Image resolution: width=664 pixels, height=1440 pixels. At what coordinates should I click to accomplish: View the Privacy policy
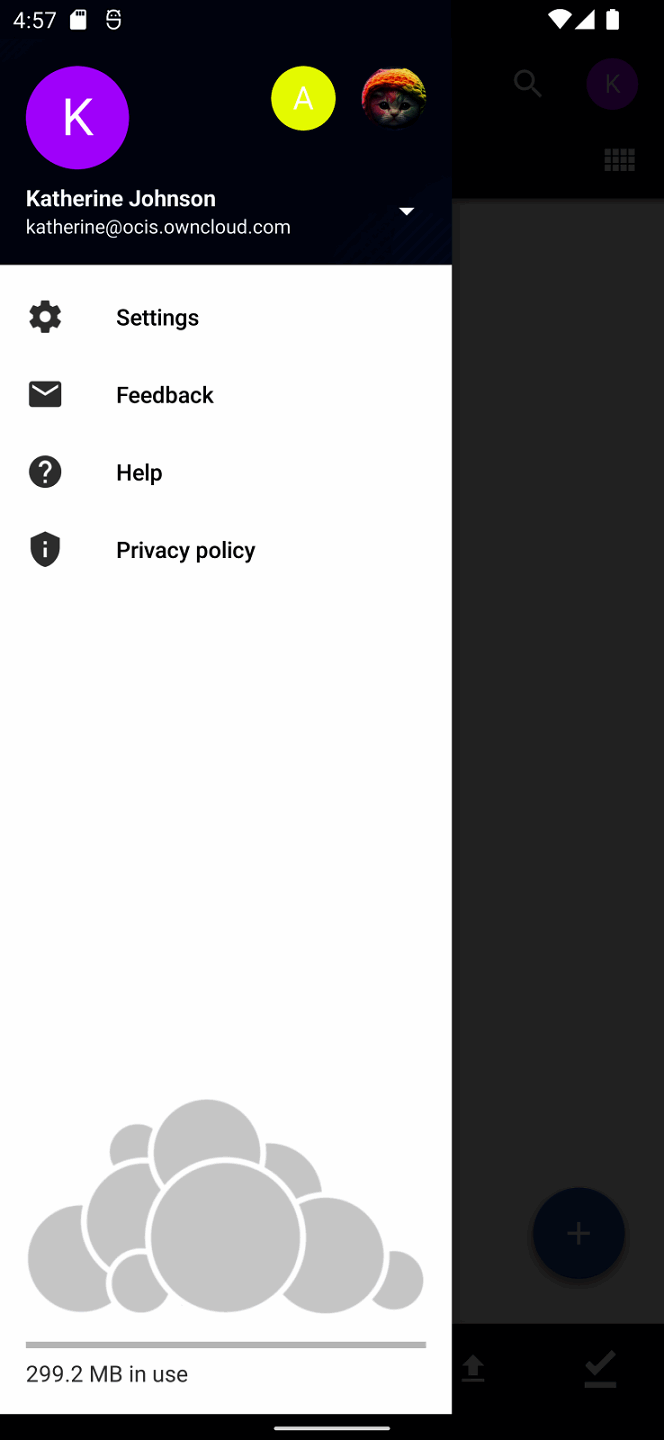click(x=185, y=550)
